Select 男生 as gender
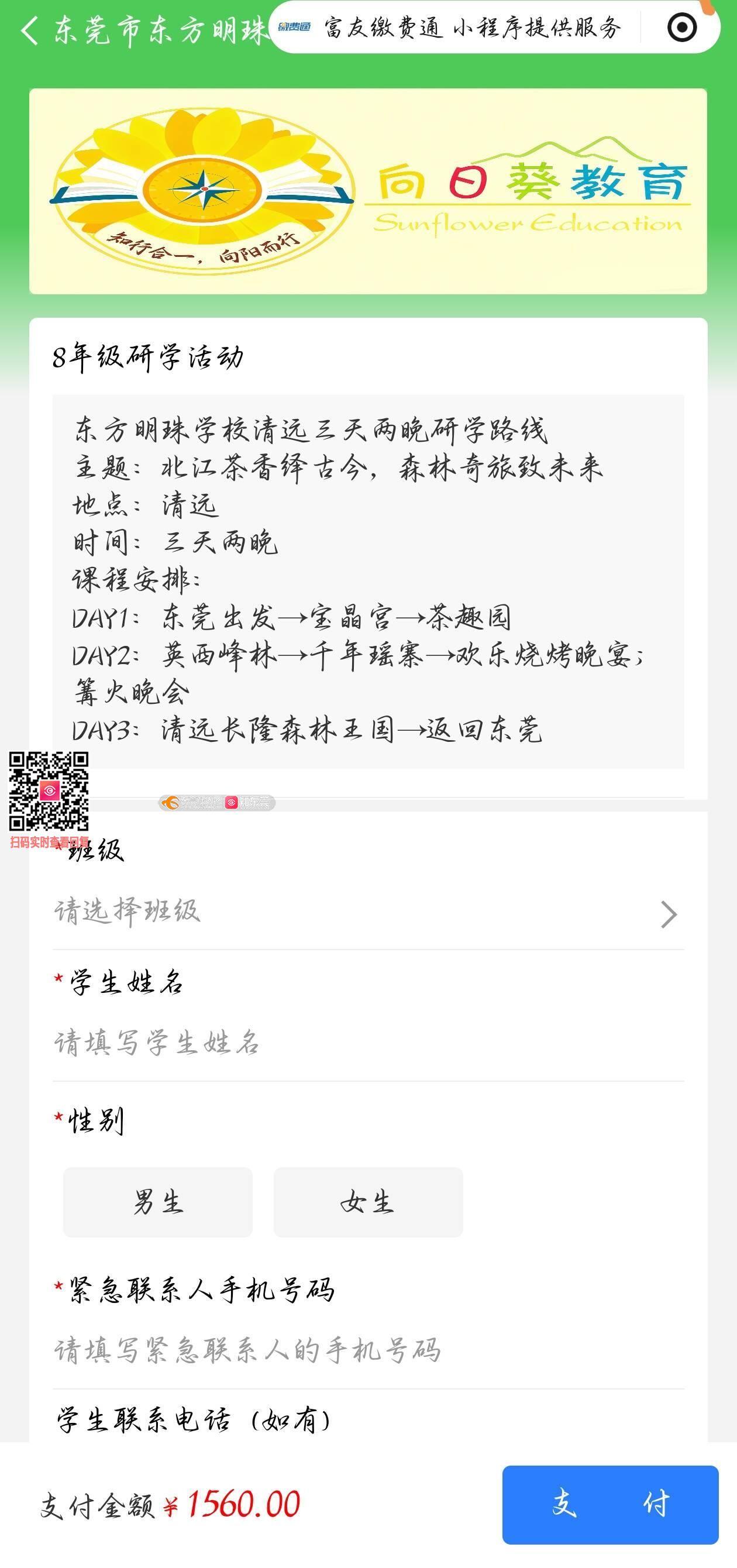Viewport: 737px width, 1568px height. click(x=157, y=1202)
